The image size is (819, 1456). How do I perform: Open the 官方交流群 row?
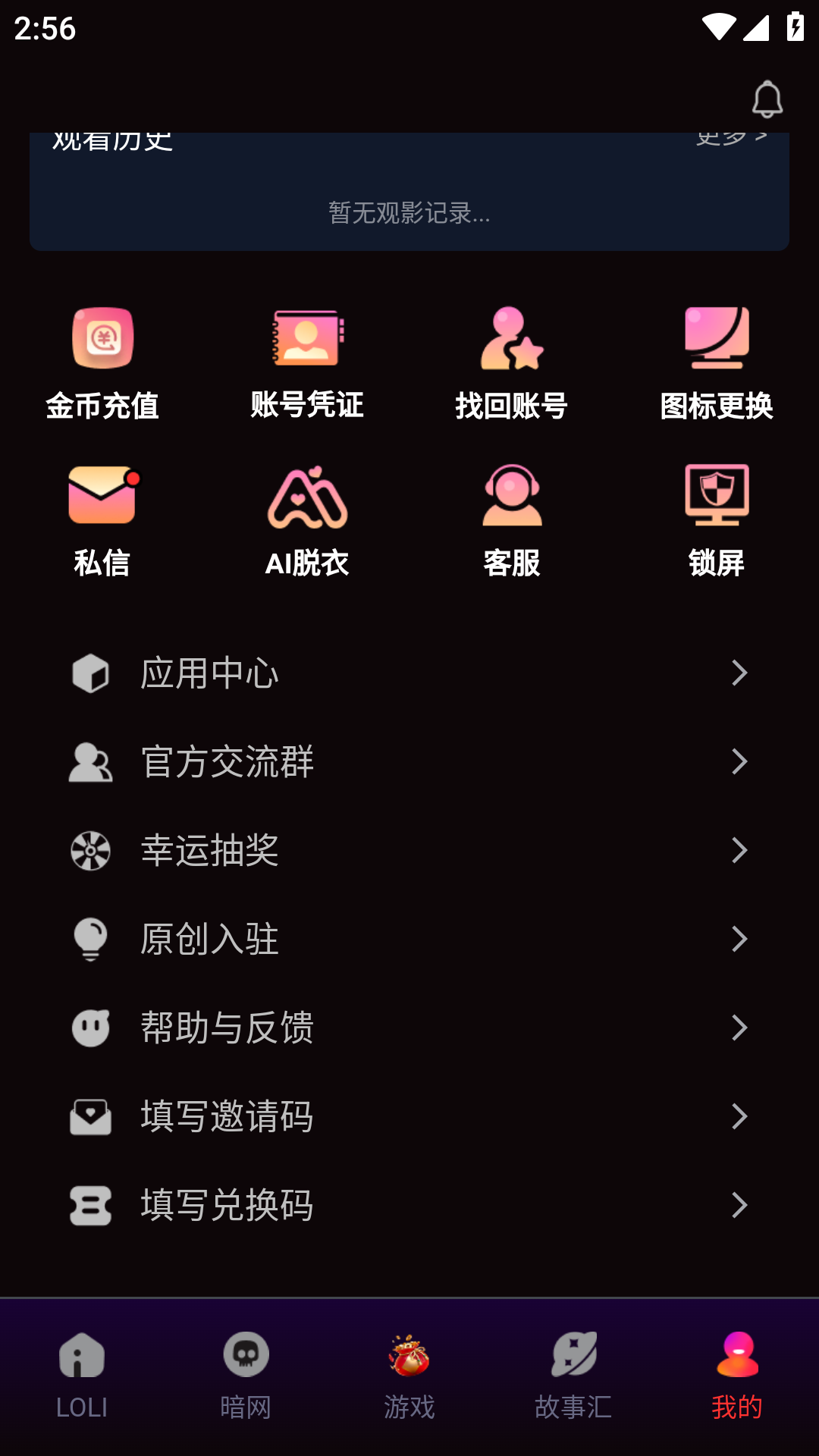409,761
